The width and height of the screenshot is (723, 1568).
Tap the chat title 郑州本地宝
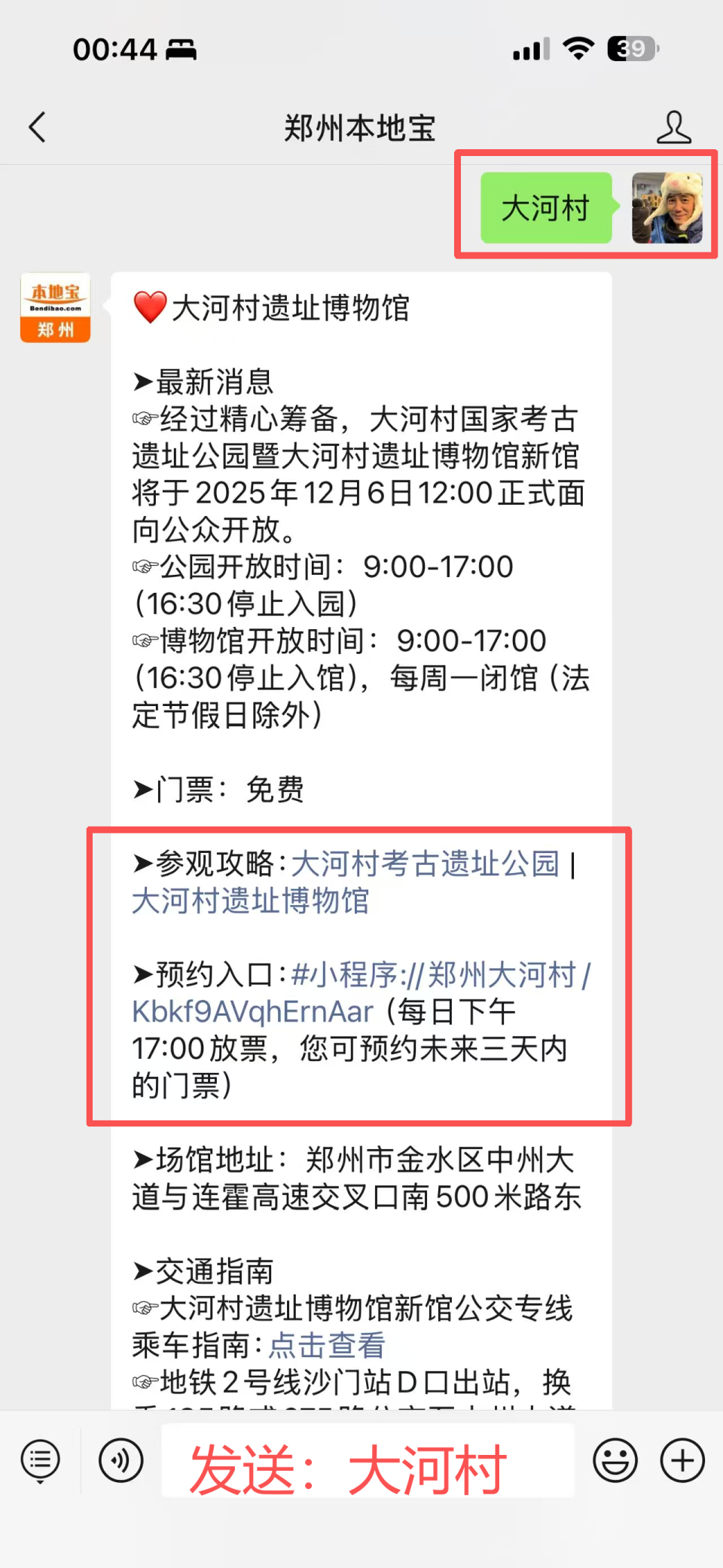click(x=360, y=127)
